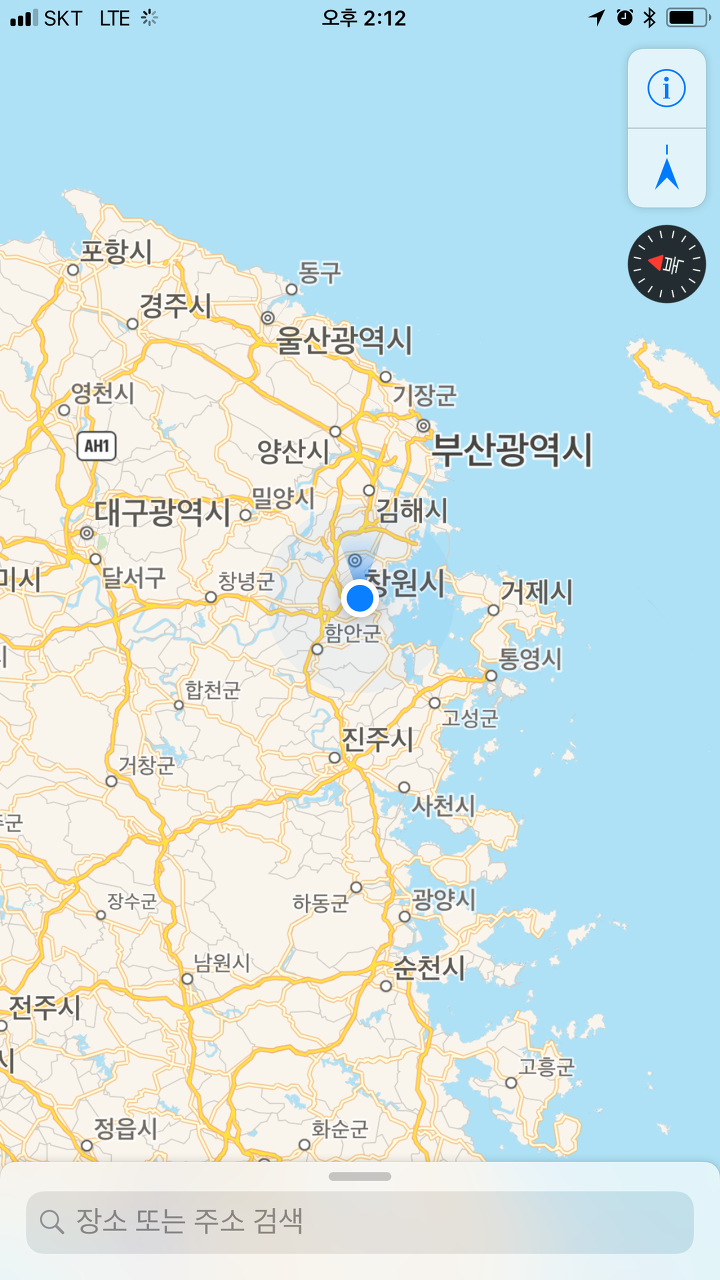Open the map info settings button
The width and height of the screenshot is (720, 1280).
[667, 89]
